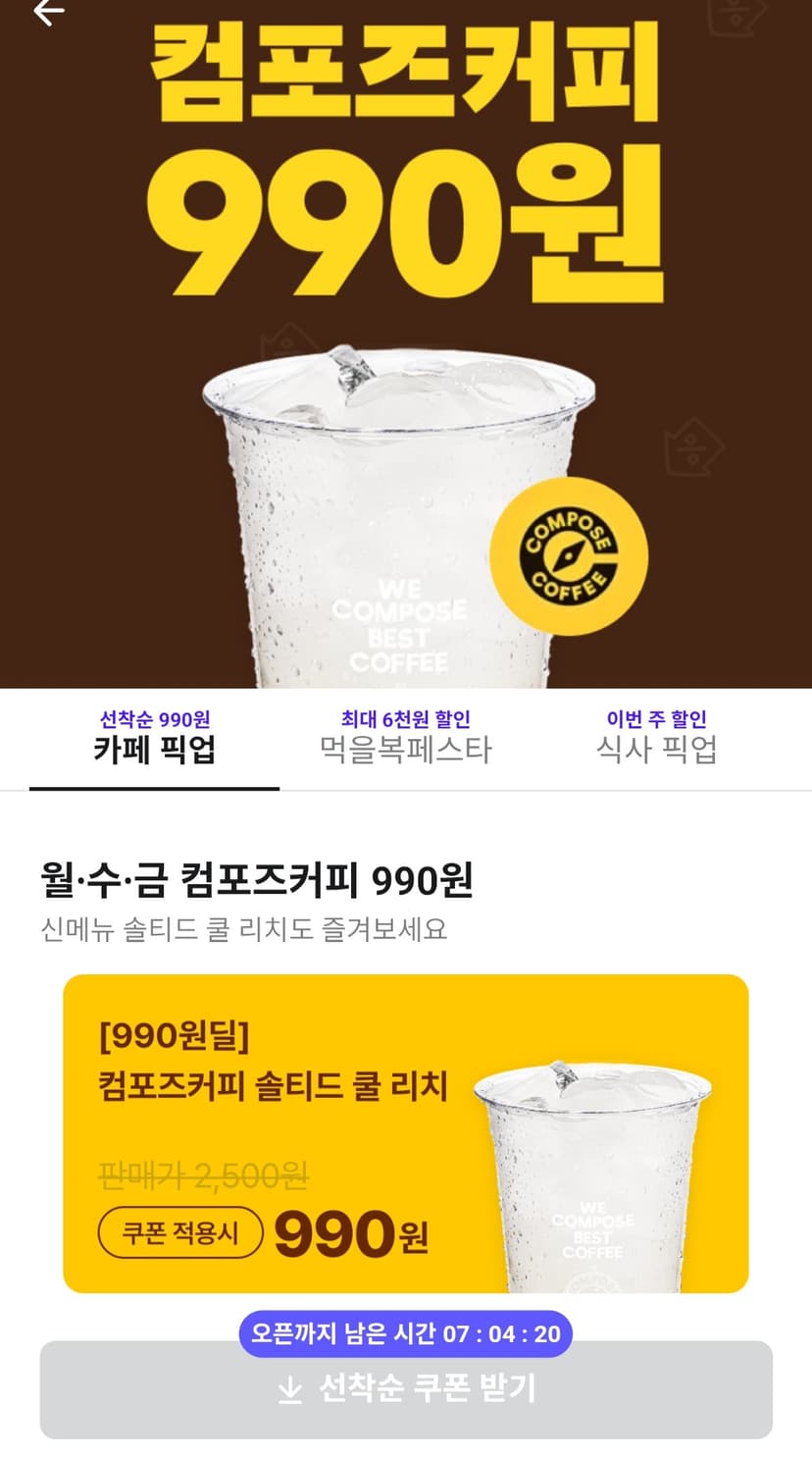The image size is (812, 1459).
Task: Switch to the 먹을복페스타 tab
Action: click(x=406, y=739)
